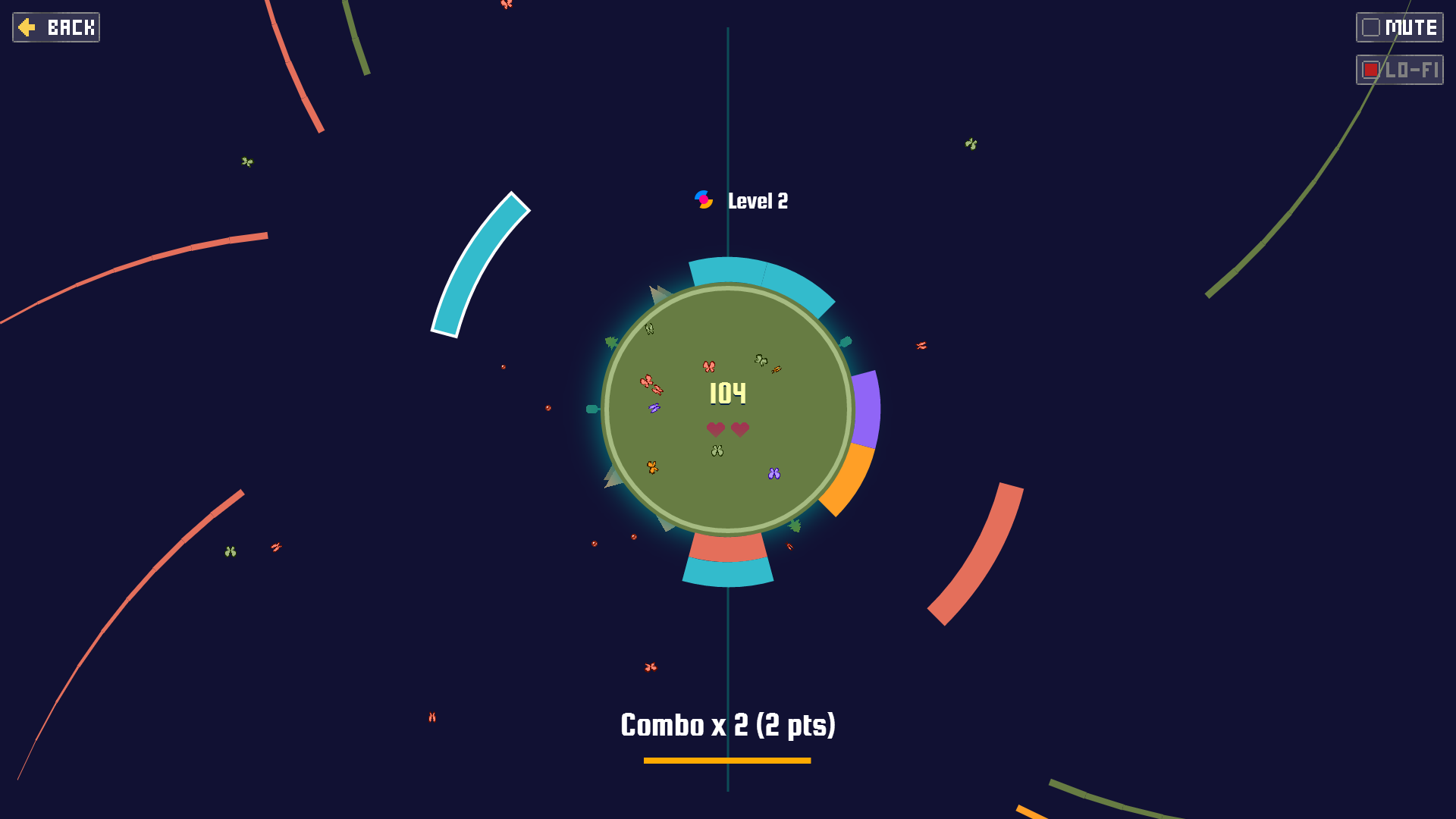Disable the Lo-Fi option
The height and width of the screenshot is (819, 1456).
coord(1399,70)
